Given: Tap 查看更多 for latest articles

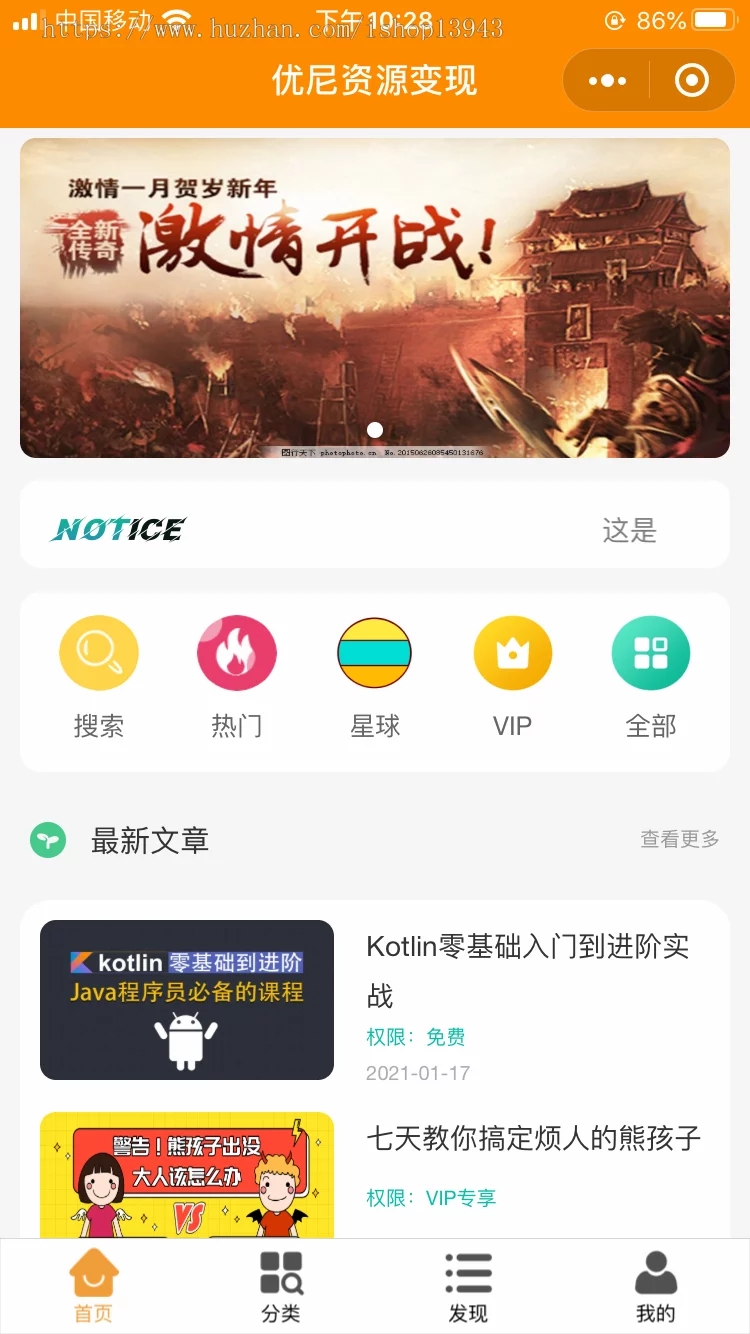Looking at the screenshot, I should 680,839.
